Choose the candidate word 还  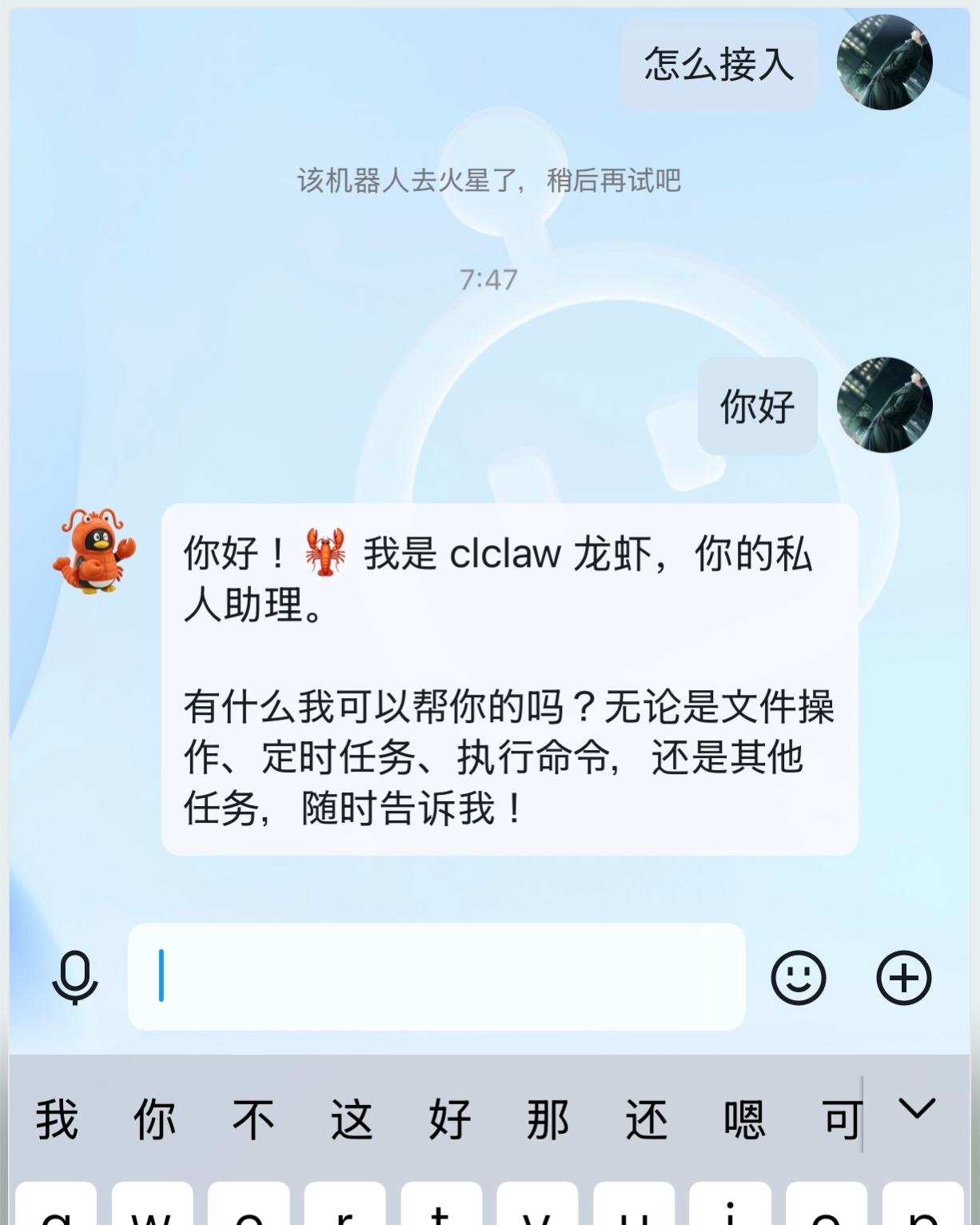pos(647,1119)
